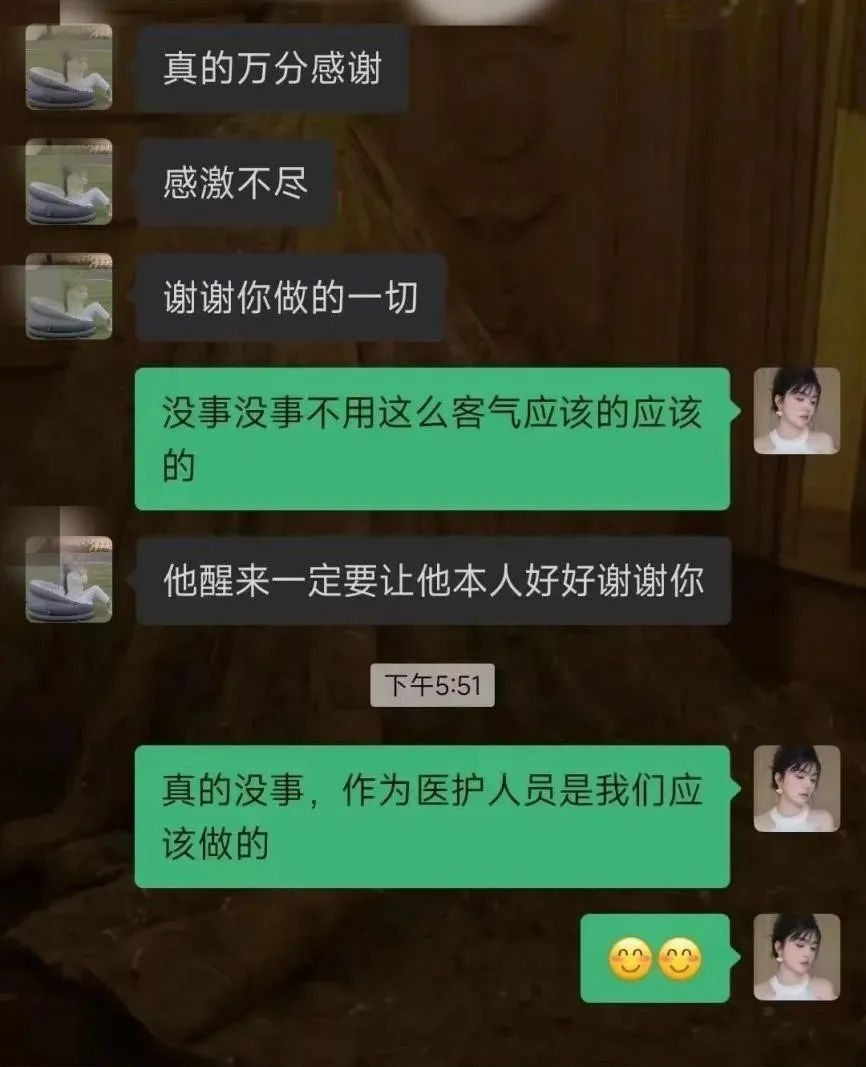The height and width of the screenshot is (1067, 866).
Task: Open my avatar beside '没事没事不用这么客气' reply
Action: 796,411
